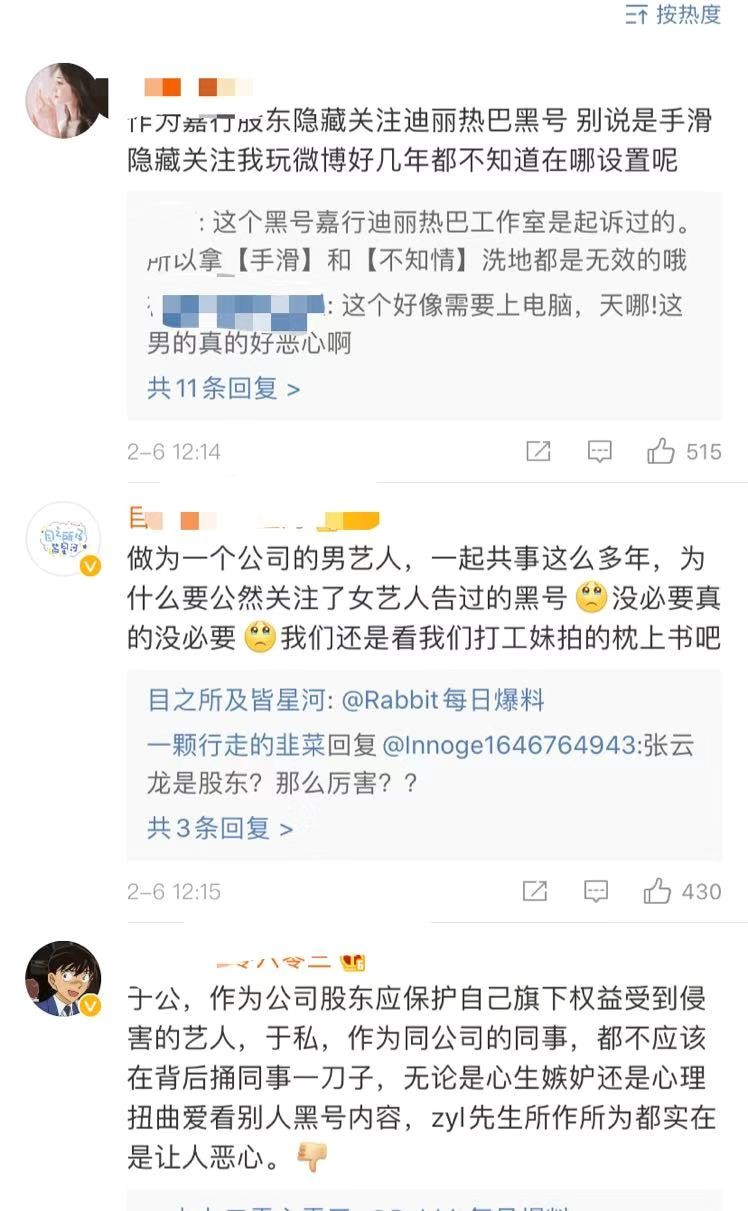Open the avatar of the 12:15 commenter

click(x=63, y=540)
